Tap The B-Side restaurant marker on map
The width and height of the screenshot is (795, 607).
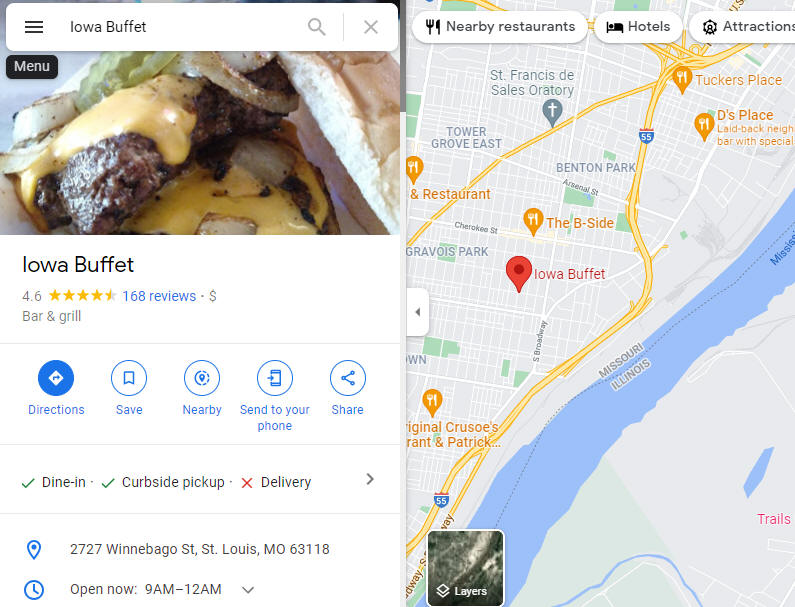pos(534,221)
